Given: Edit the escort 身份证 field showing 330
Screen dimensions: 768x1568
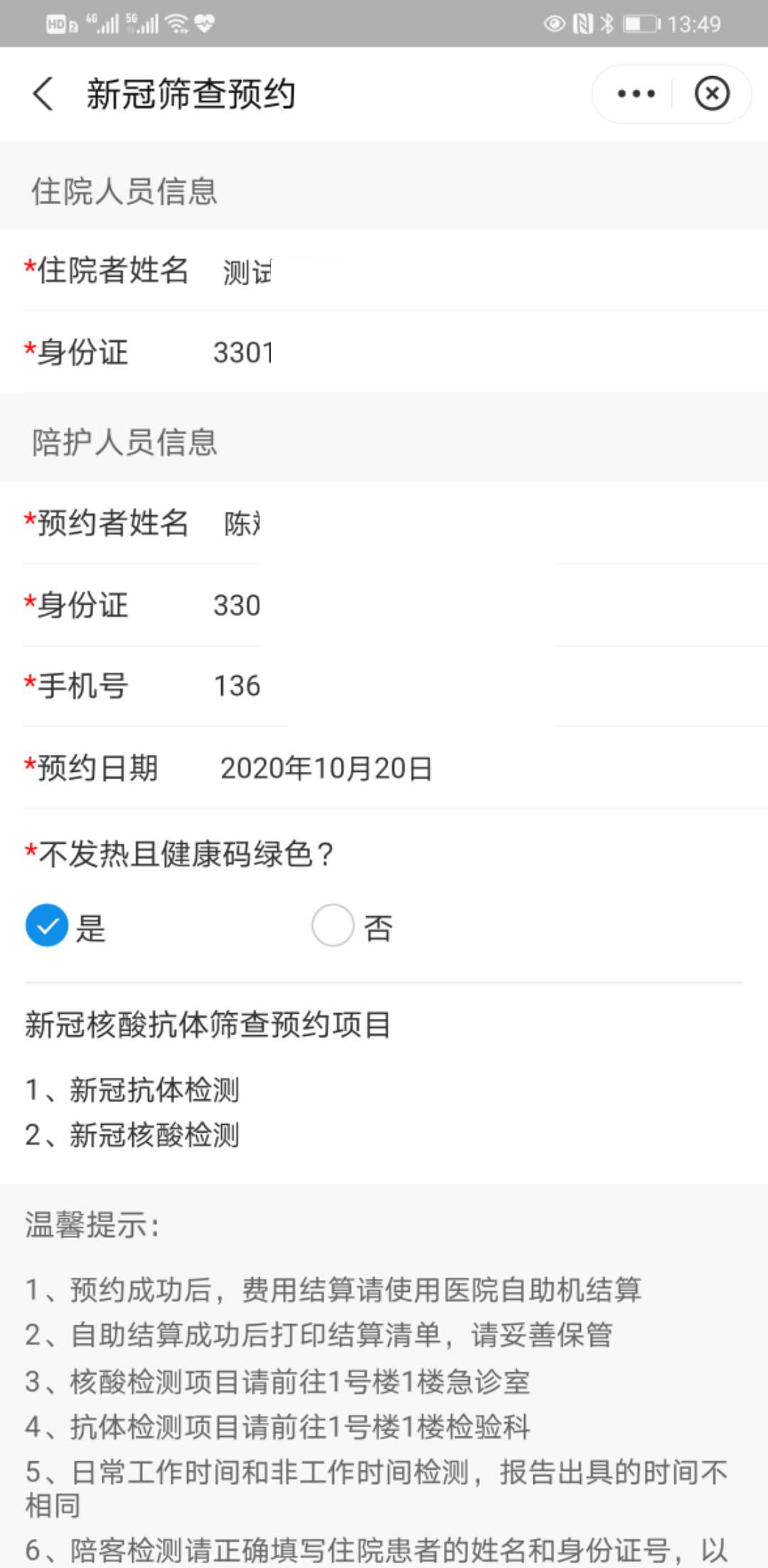Looking at the screenshot, I should pos(491,605).
